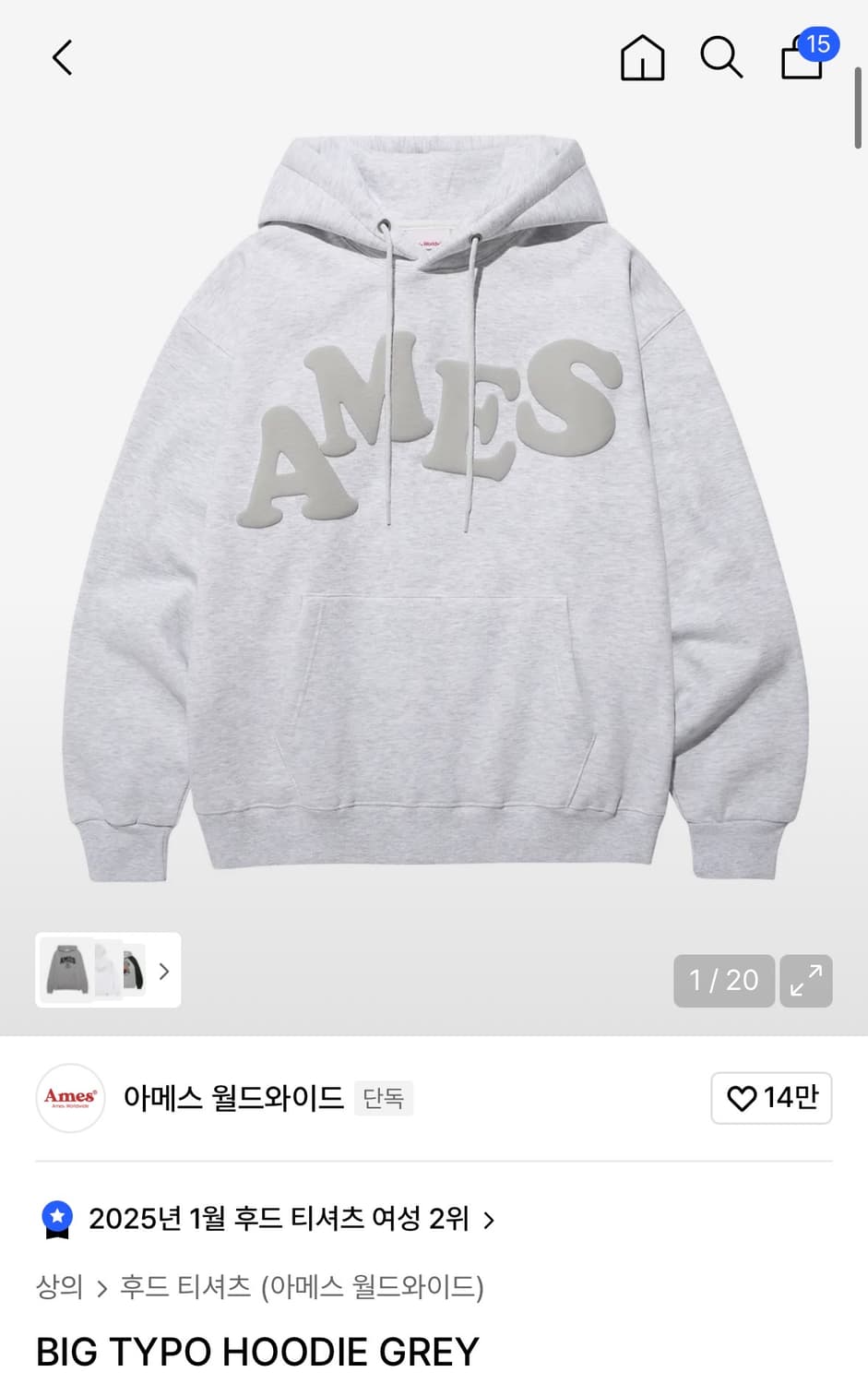Go to home via the home icon
Screen dimensions: 868x1384
pyautogui.click(x=642, y=57)
